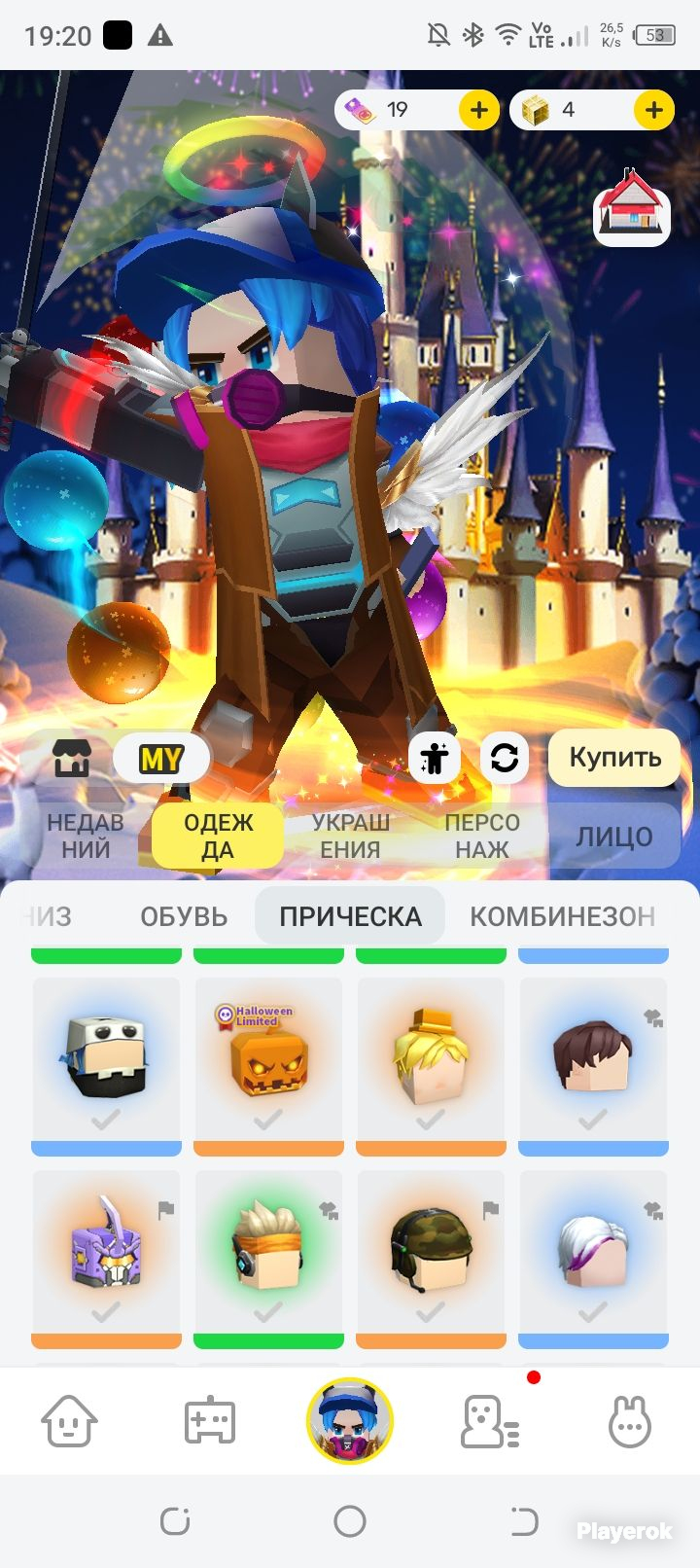Image resolution: width=700 pixels, height=1568 pixels.
Task: Add more tickets with the plus button
Action: pos(479,111)
